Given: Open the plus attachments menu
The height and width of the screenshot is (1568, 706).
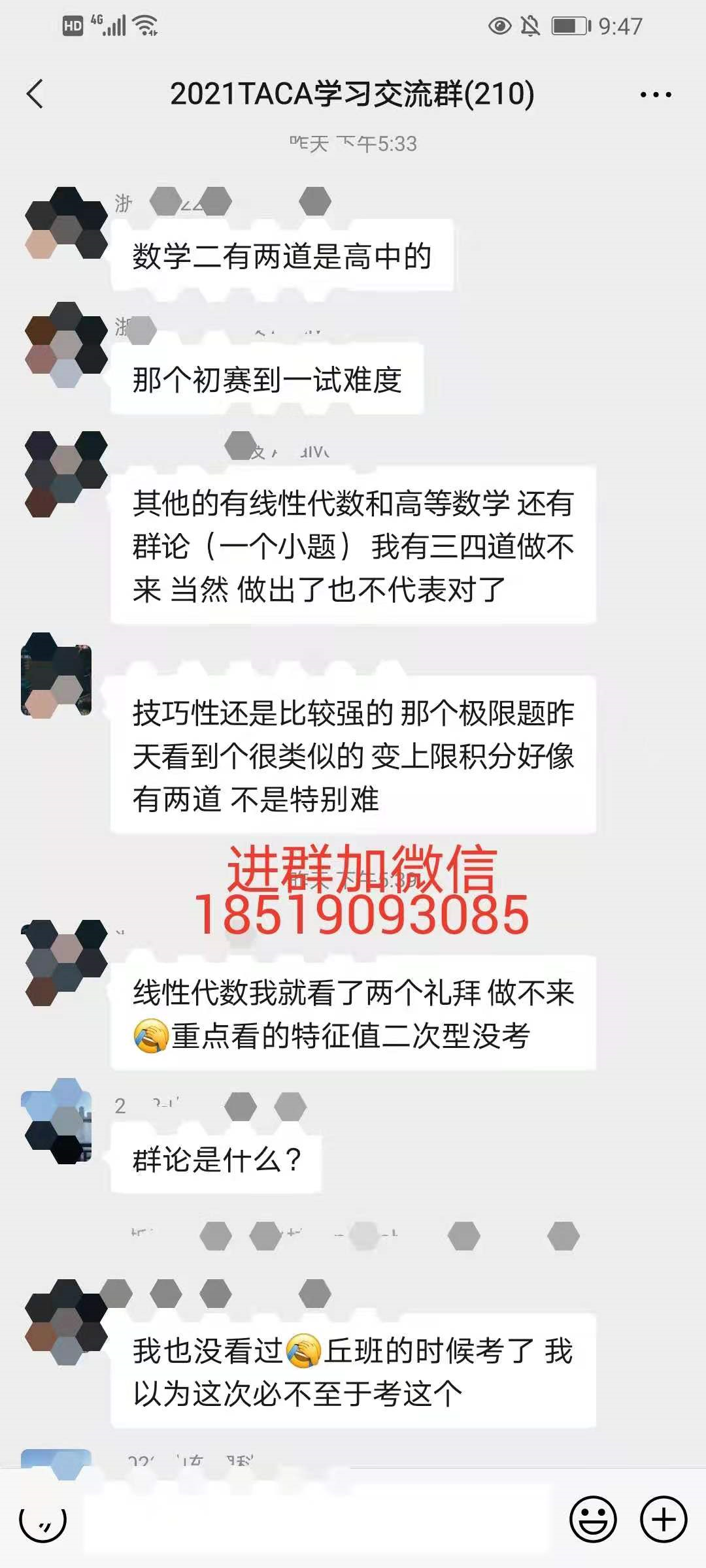Looking at the screenshot, I should point(663,1520).
